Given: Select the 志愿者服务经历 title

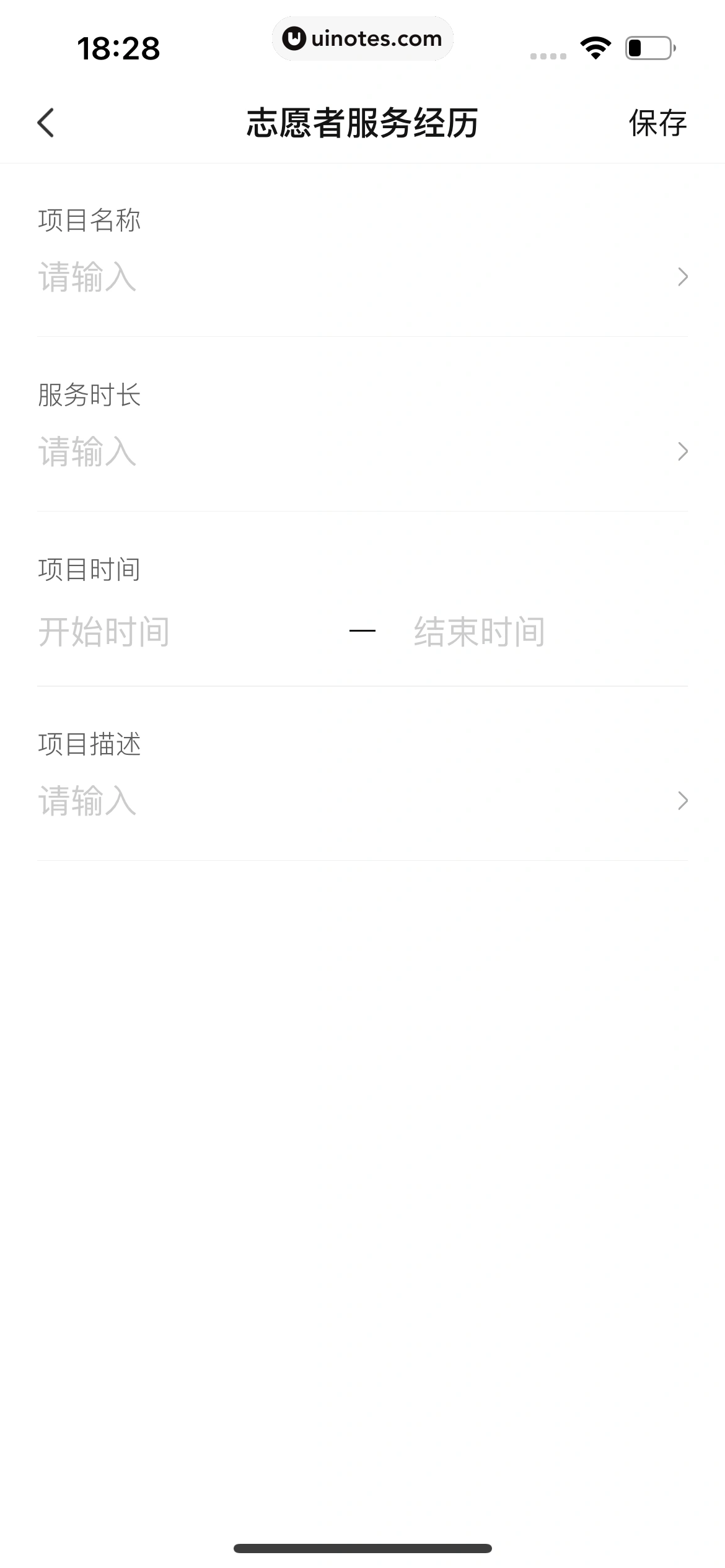Looking at the screenshot, I should [x=362, y=122].
